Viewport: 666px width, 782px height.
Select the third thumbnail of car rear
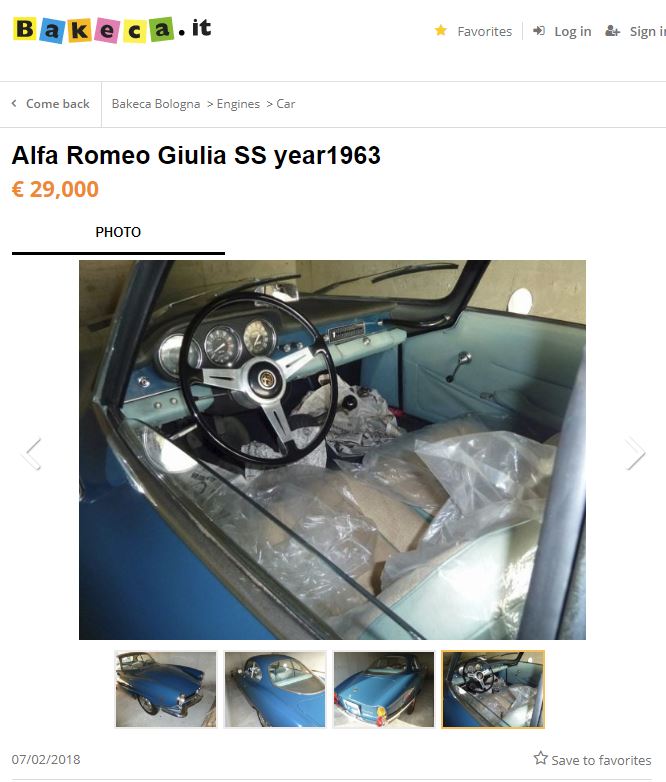point(384,689)
